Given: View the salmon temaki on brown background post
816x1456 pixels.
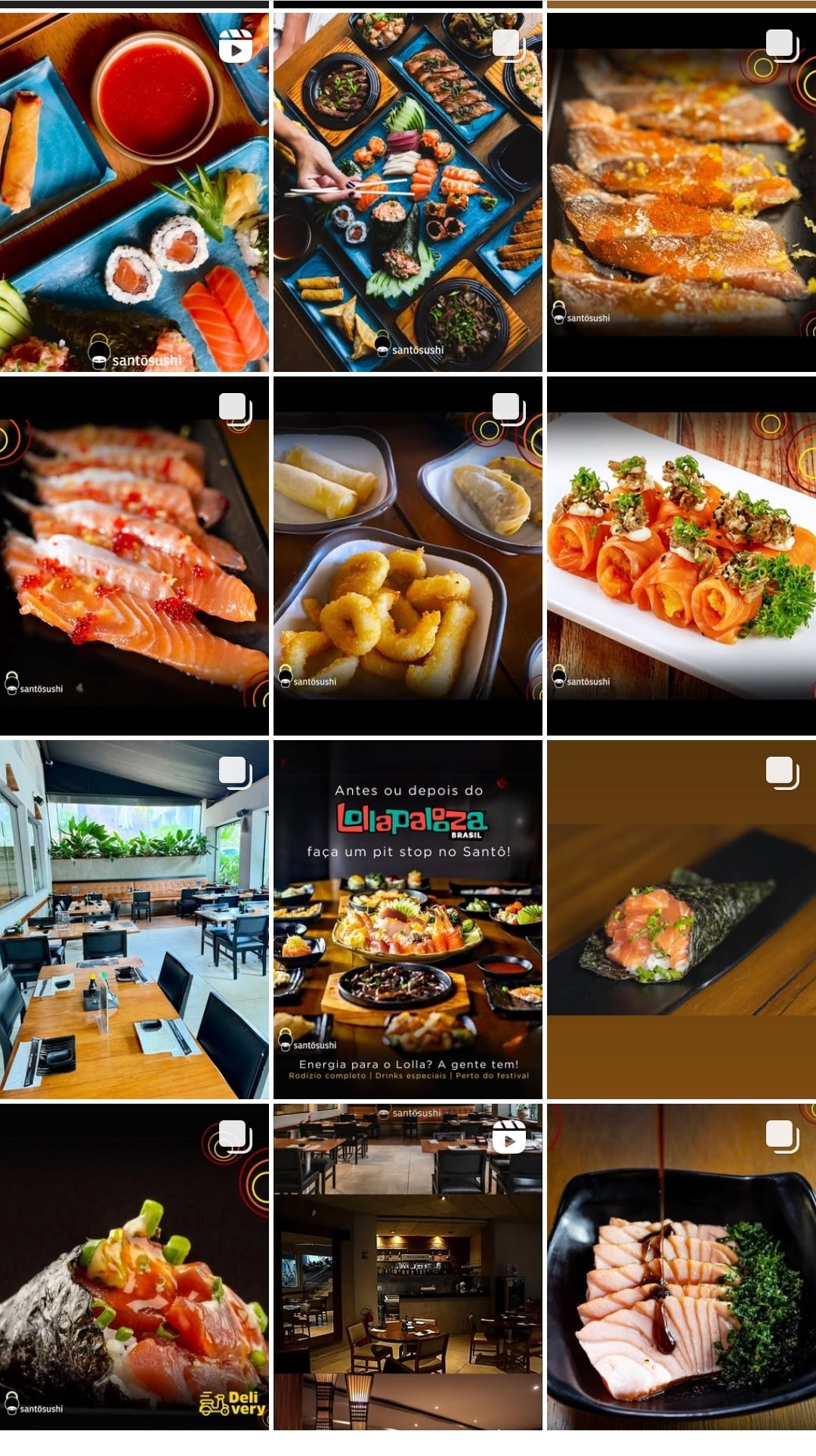Looking at the screenshot, I should click(681, 919).
